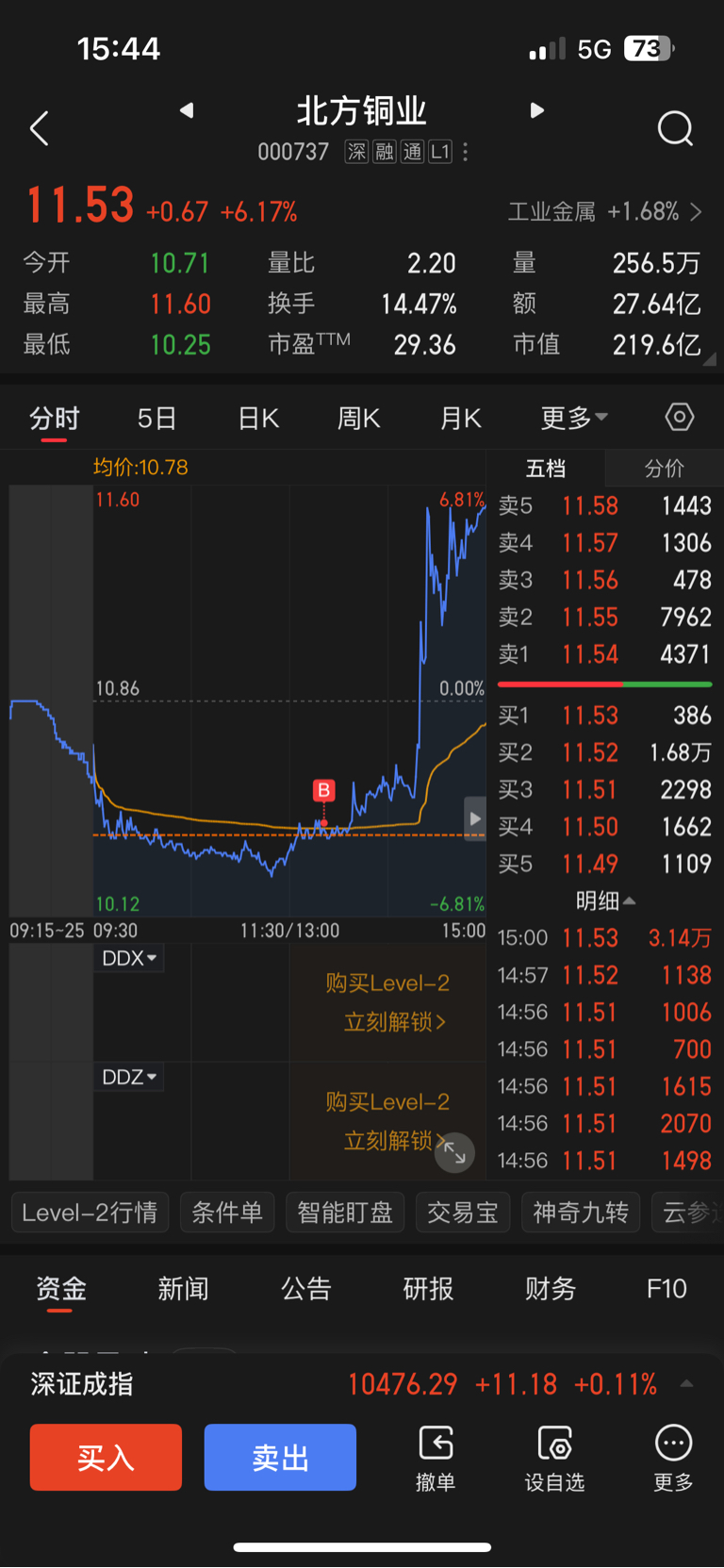Switch to the previous stock arrow

tap(187, 110)
